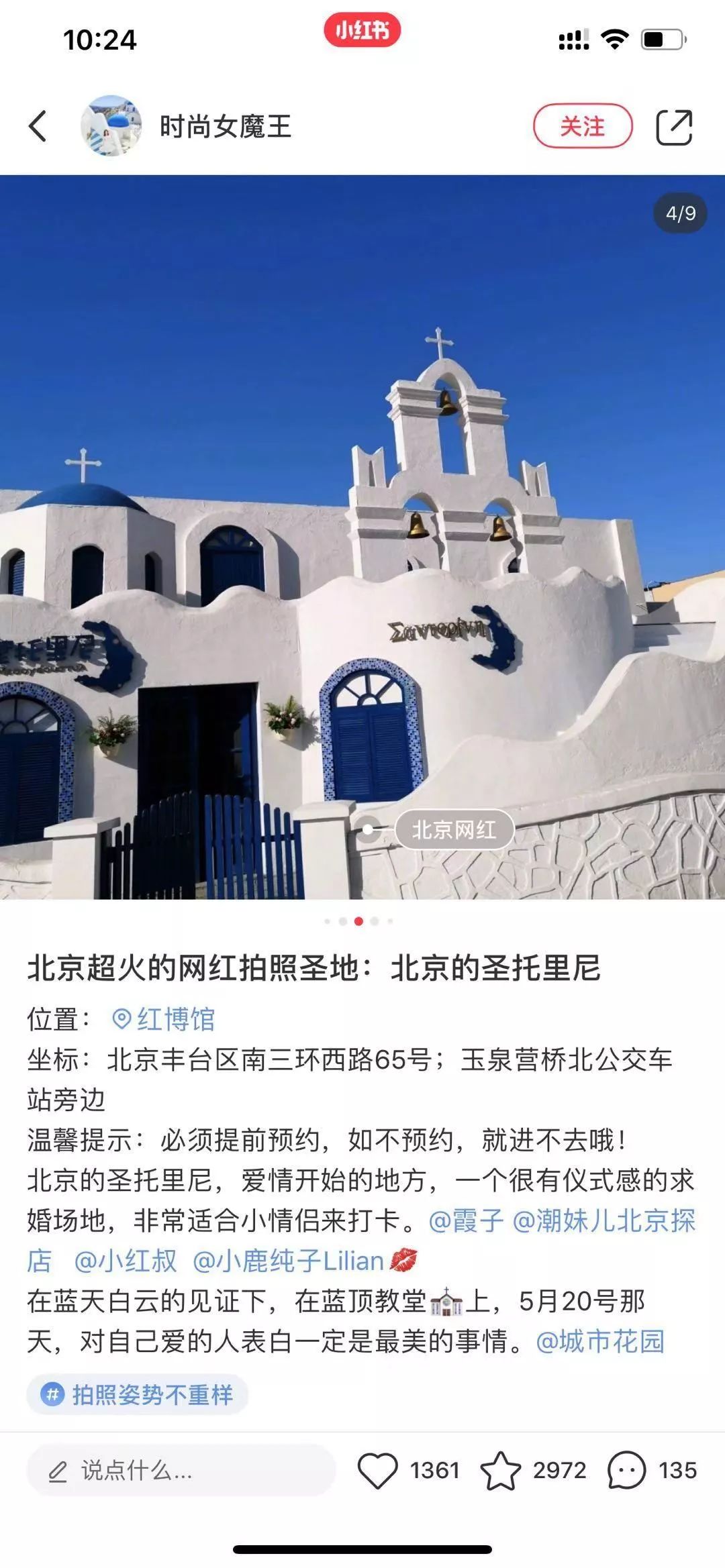Open the 红博馆 location link
725x1568 pixels.
point(164,1019)
